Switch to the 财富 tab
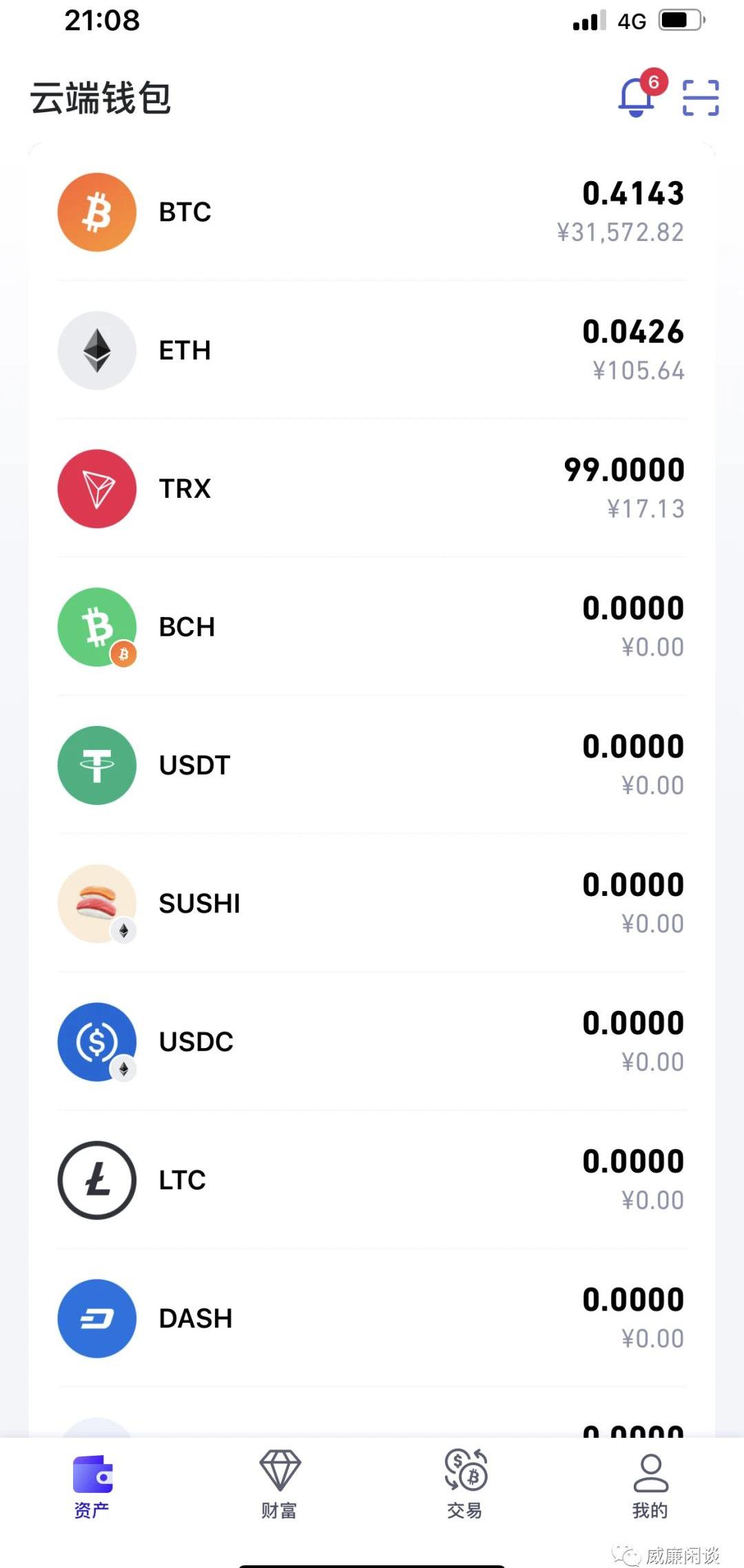The width and height of the screenshot is (744, 1568). tap(279, 1486)
